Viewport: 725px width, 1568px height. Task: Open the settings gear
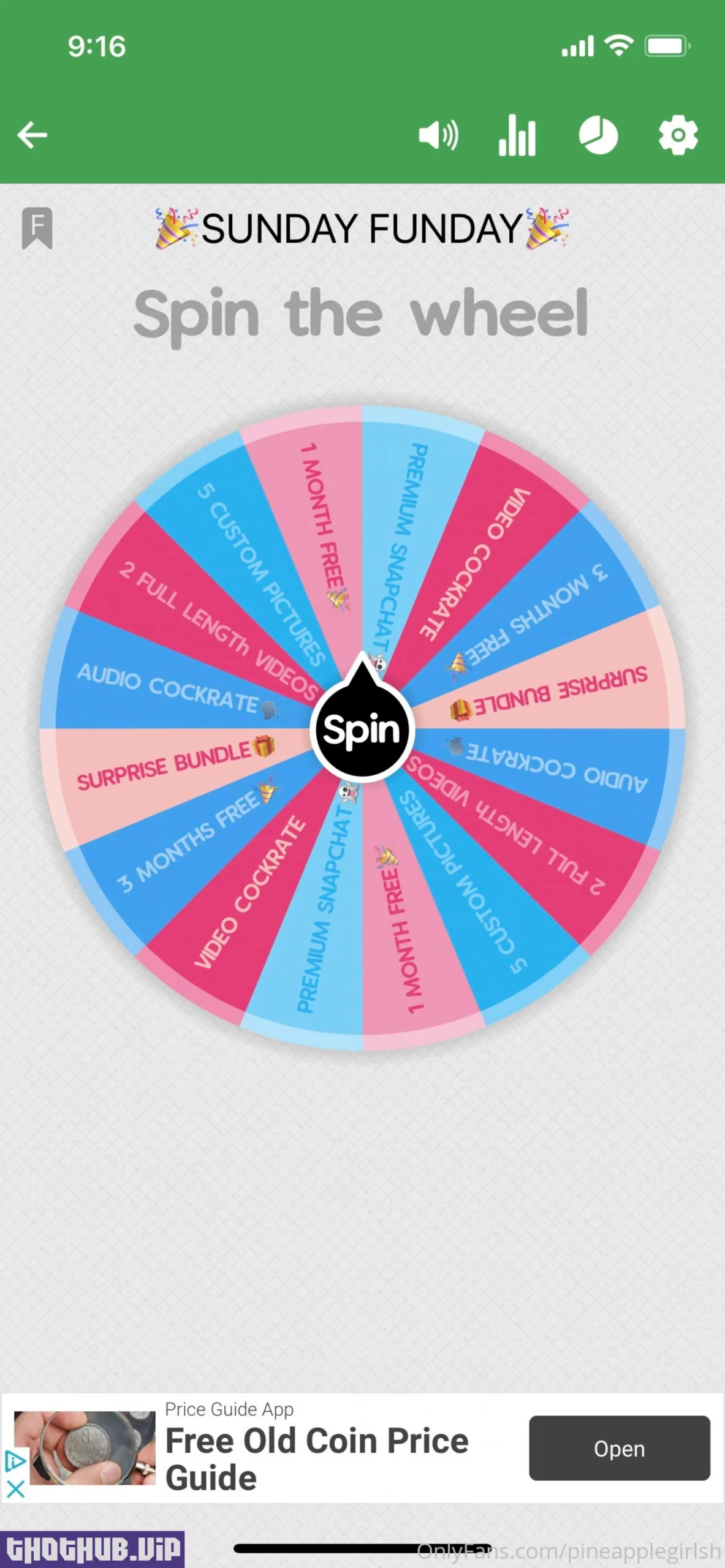[678, 135]
